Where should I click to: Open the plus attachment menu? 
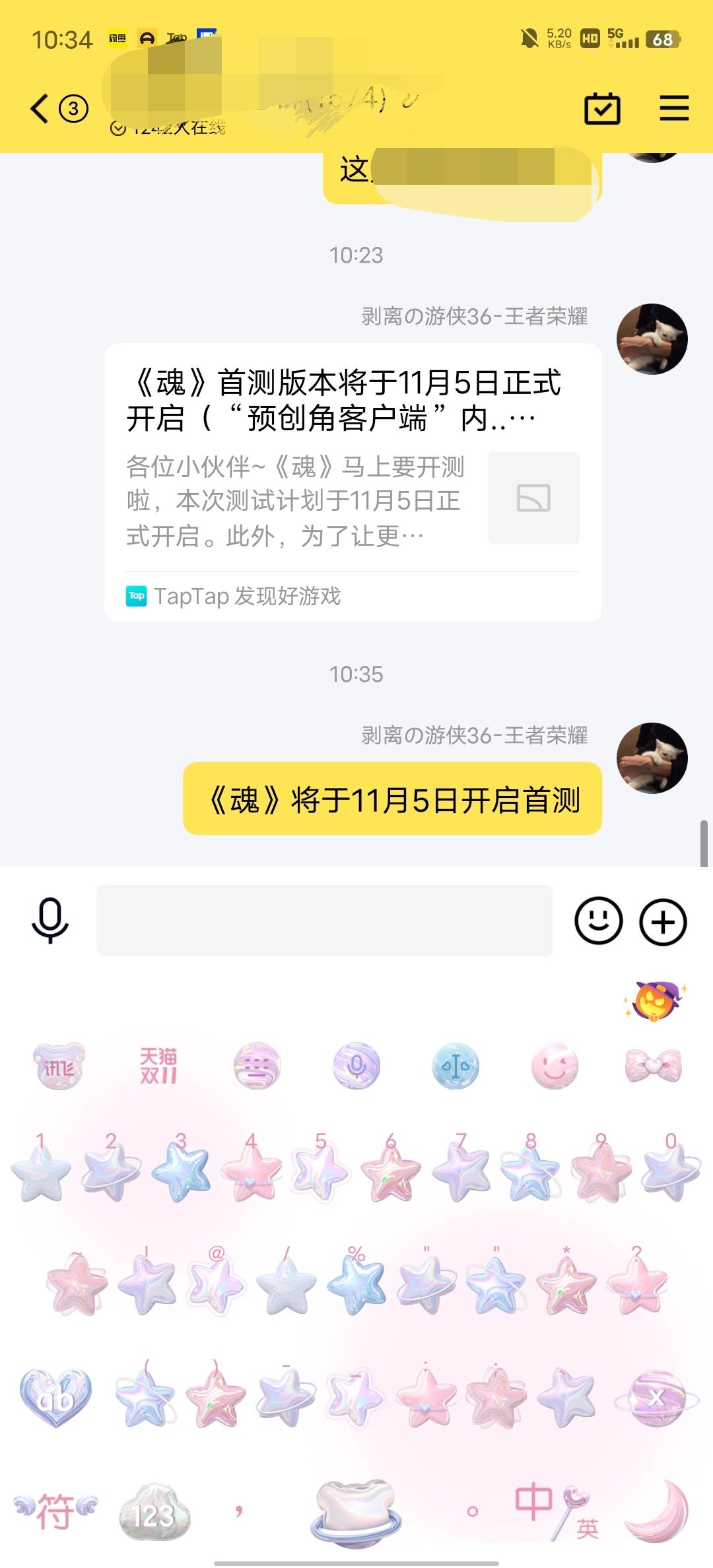click(663, 921)
